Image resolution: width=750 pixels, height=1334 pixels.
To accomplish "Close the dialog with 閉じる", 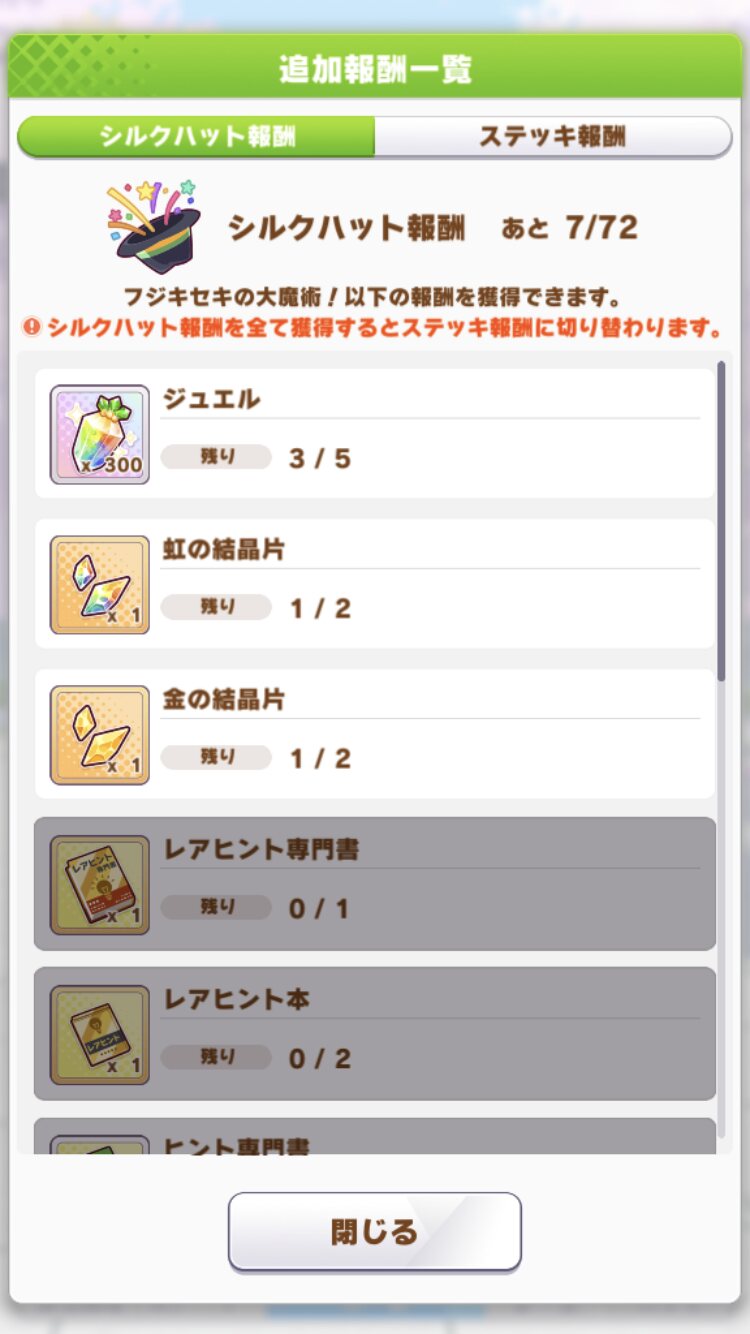I will (x=374, y=1232).
